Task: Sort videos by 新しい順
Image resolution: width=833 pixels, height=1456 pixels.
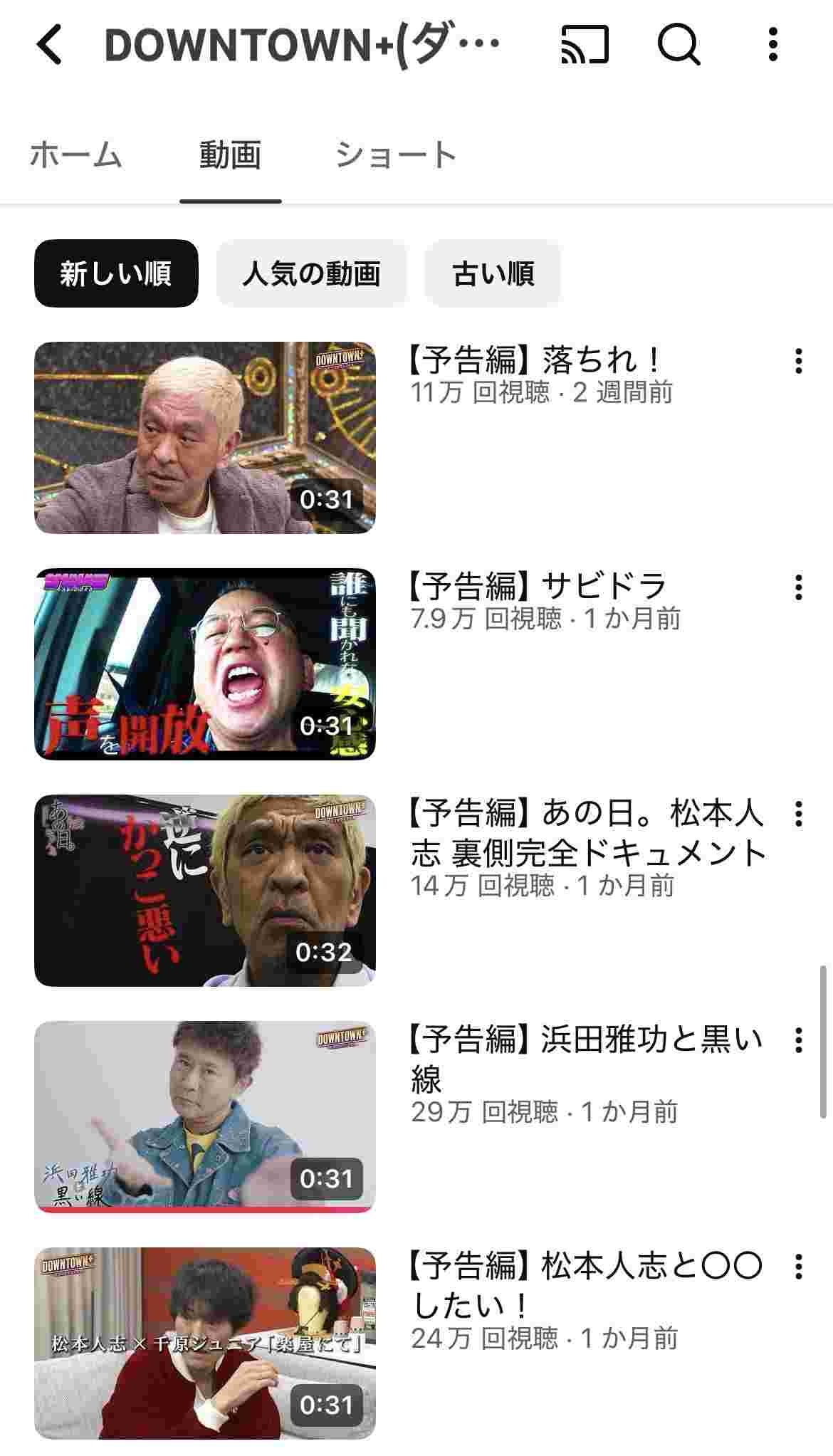Action: [116, 273]
